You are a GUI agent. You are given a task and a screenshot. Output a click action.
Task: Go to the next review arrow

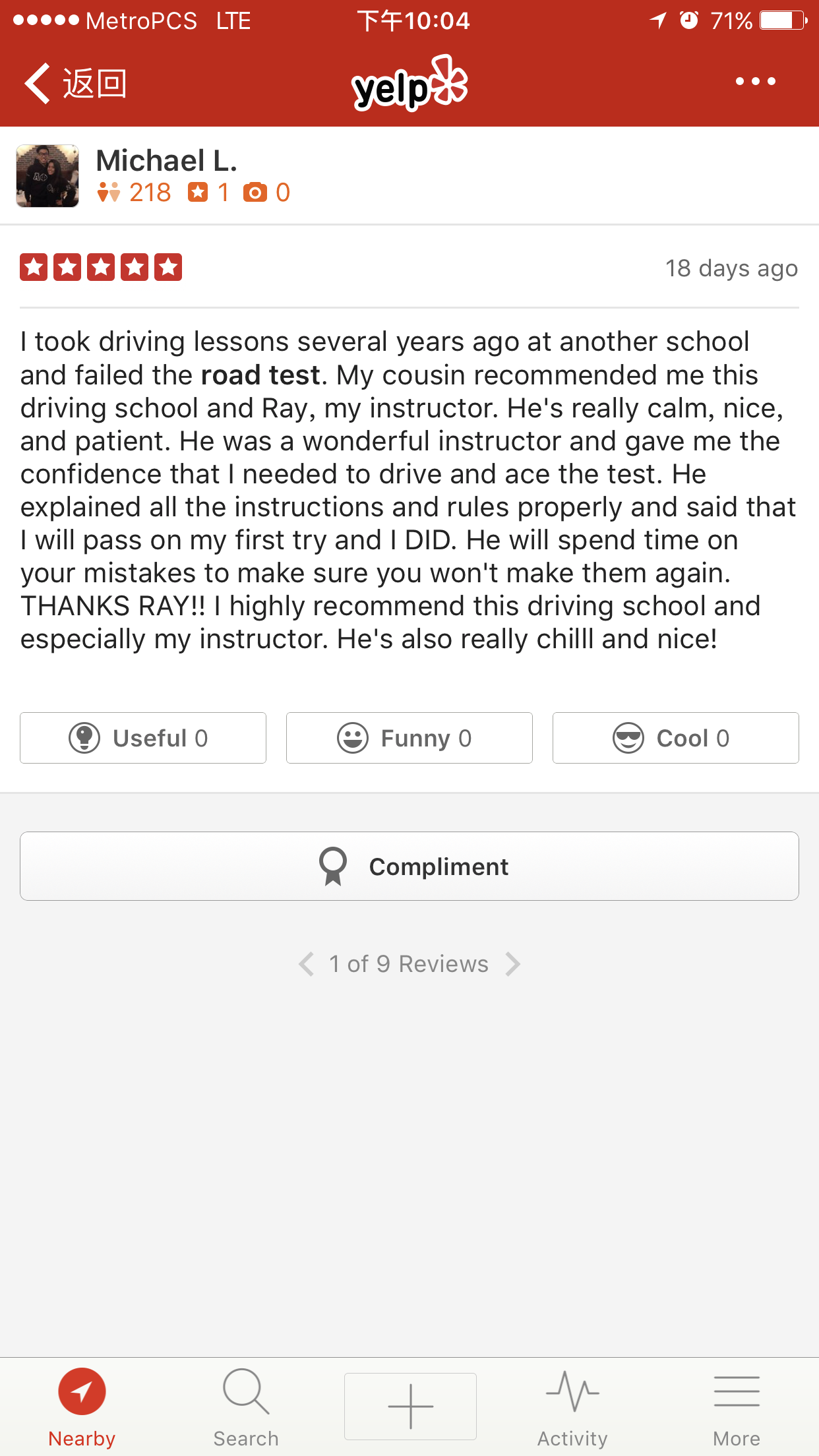coord(513,964)
